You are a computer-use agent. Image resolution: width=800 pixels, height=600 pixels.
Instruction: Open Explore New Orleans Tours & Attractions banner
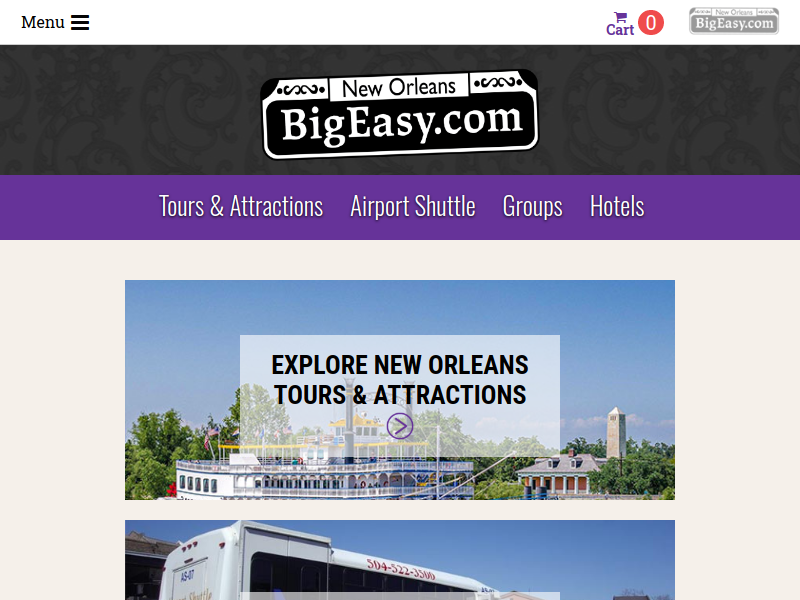(x=400, y=392)
